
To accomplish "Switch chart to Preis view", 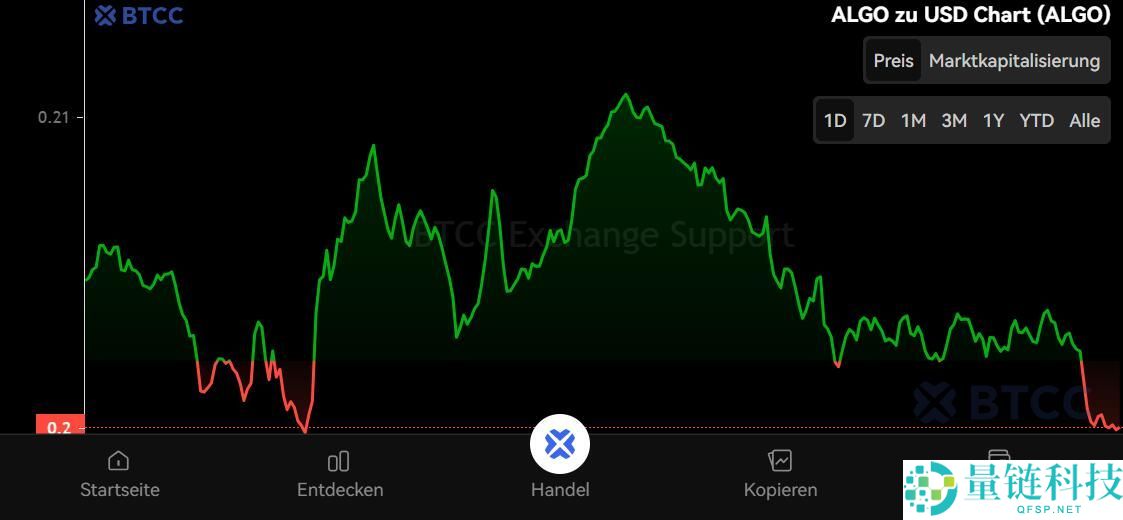I will coord(893,61).
